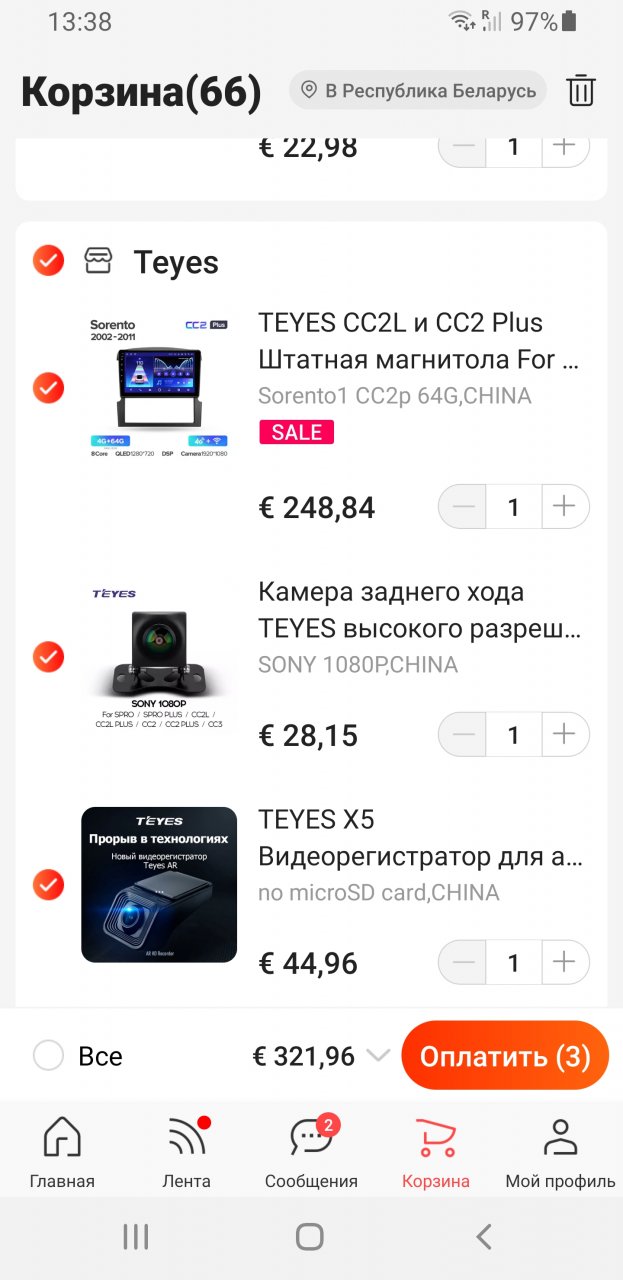Open the Teyes store page
The height and width of the screenshot is (1280, 623).
(176, 262)
